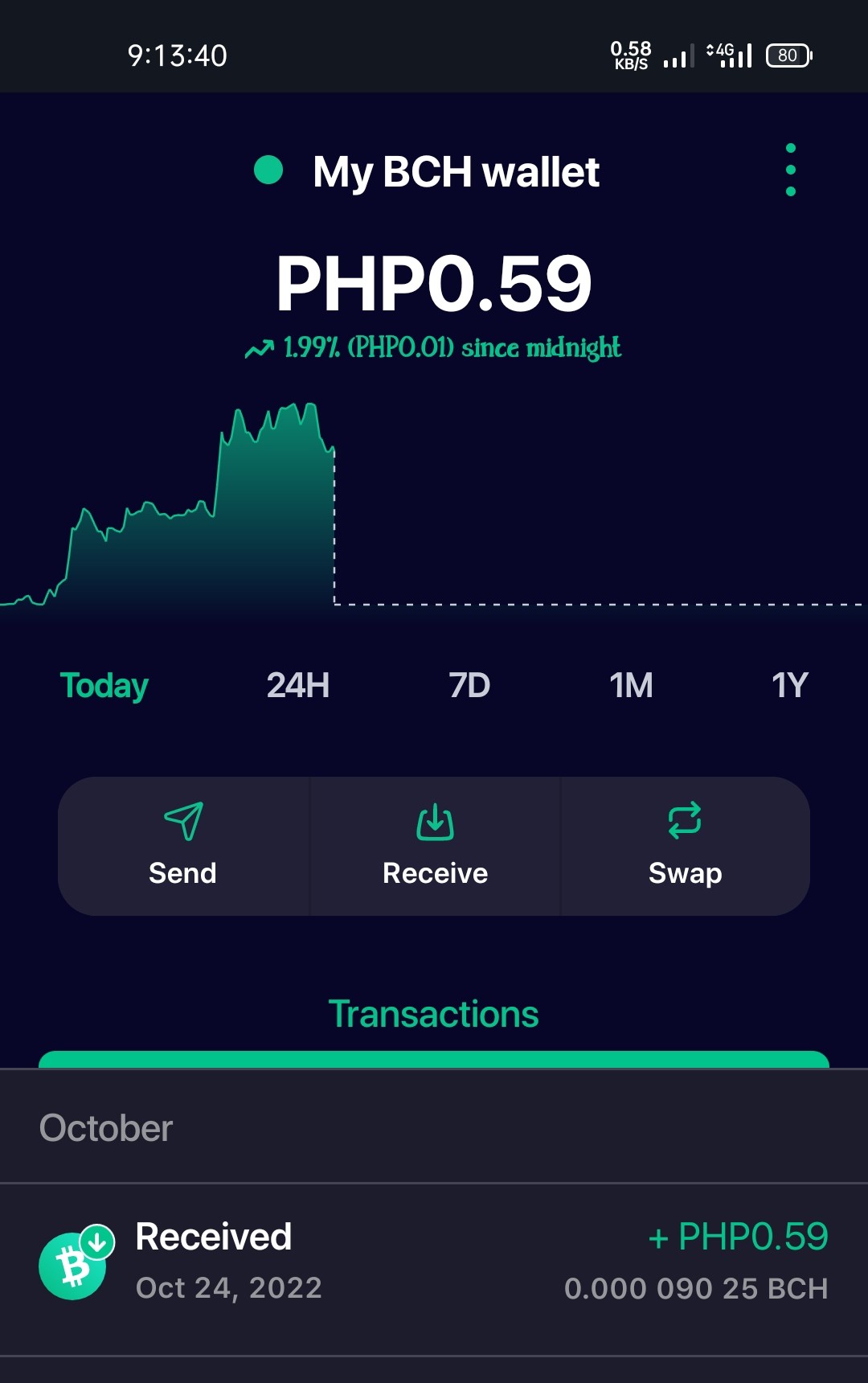Select the Transactions tab
Image resolution: width=868 pixels, height=1383 pixels.
pos(434,1015)
